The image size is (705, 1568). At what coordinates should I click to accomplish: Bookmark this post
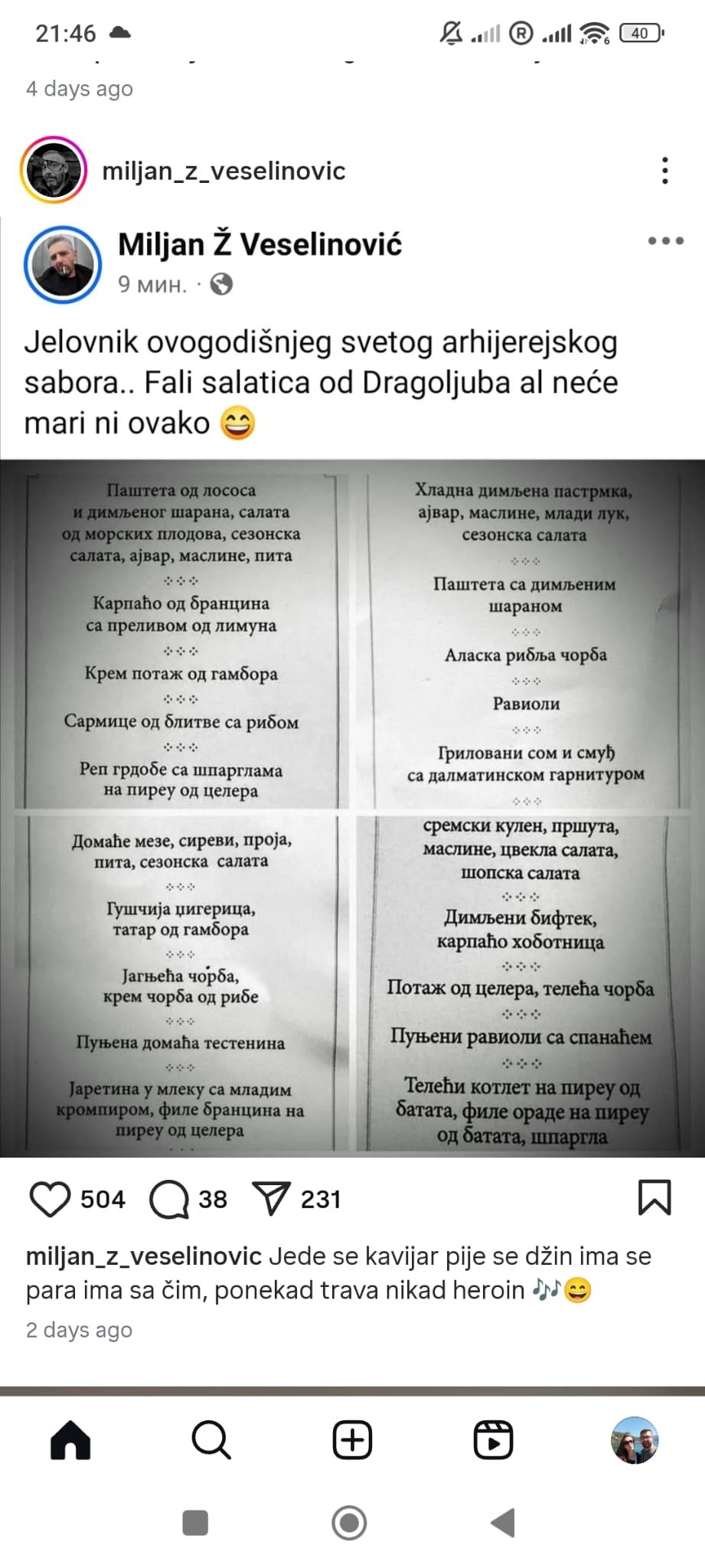click(x=654, y=1197)
